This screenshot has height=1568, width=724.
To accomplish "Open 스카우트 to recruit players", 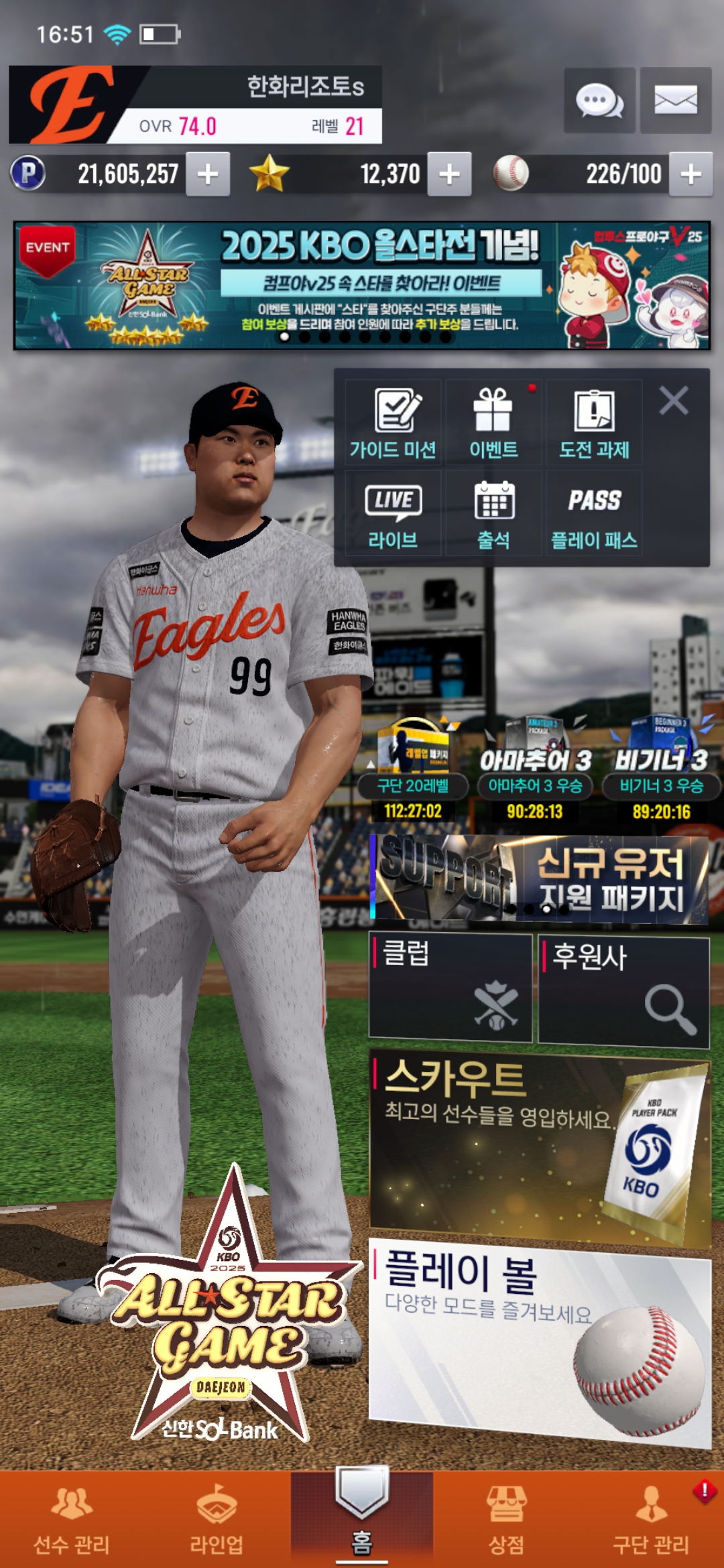I will [x=540, y=1145].
